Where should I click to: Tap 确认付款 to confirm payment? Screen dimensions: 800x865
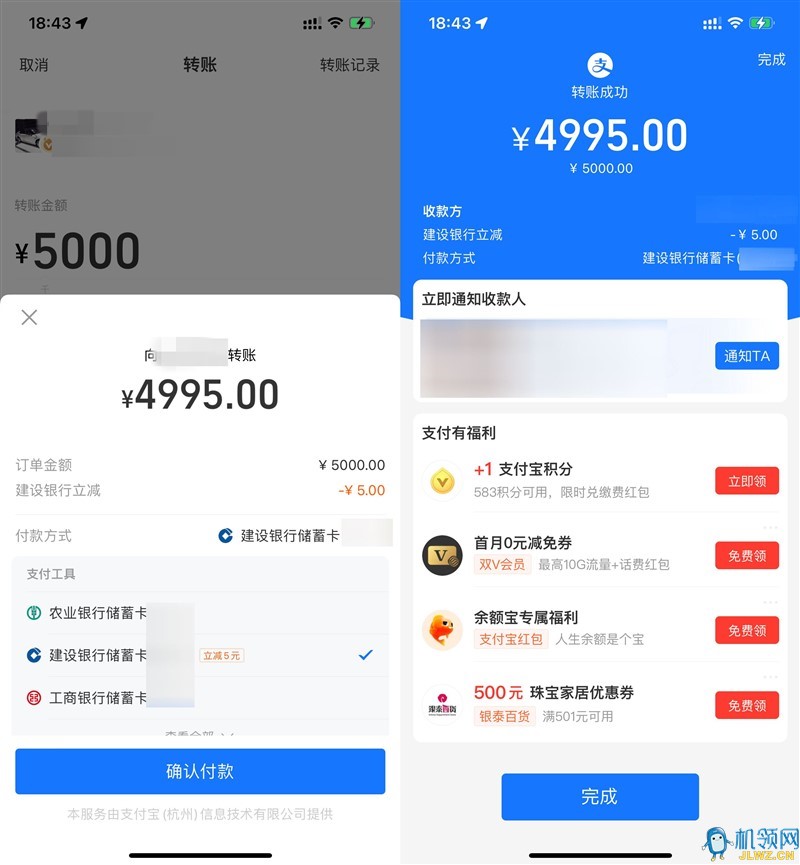200,771
